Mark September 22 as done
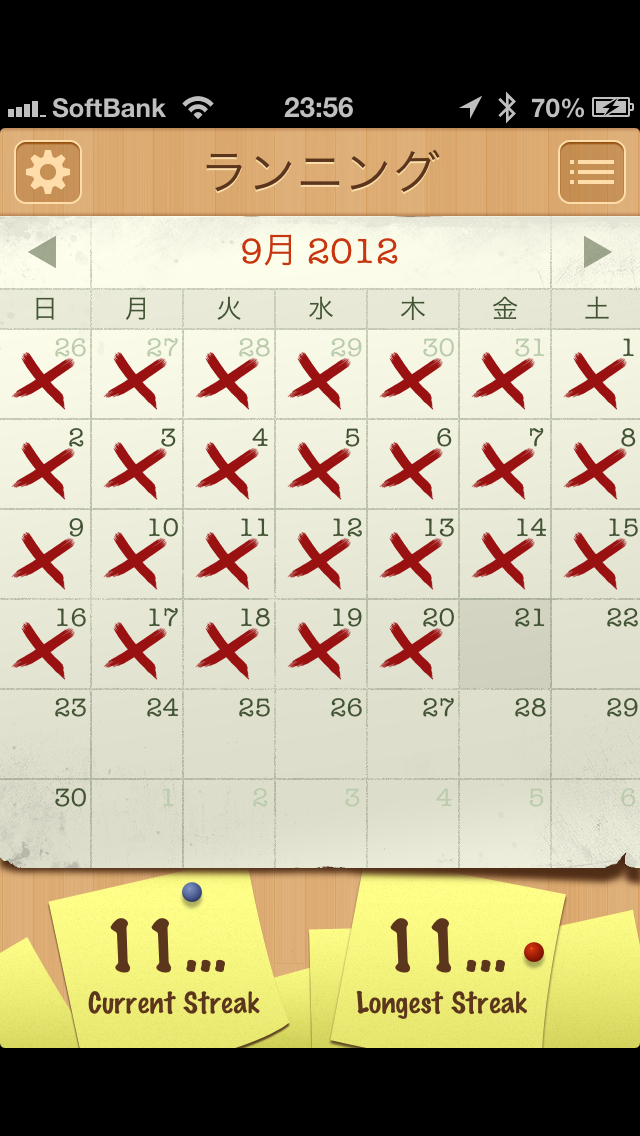 [597, 645]
